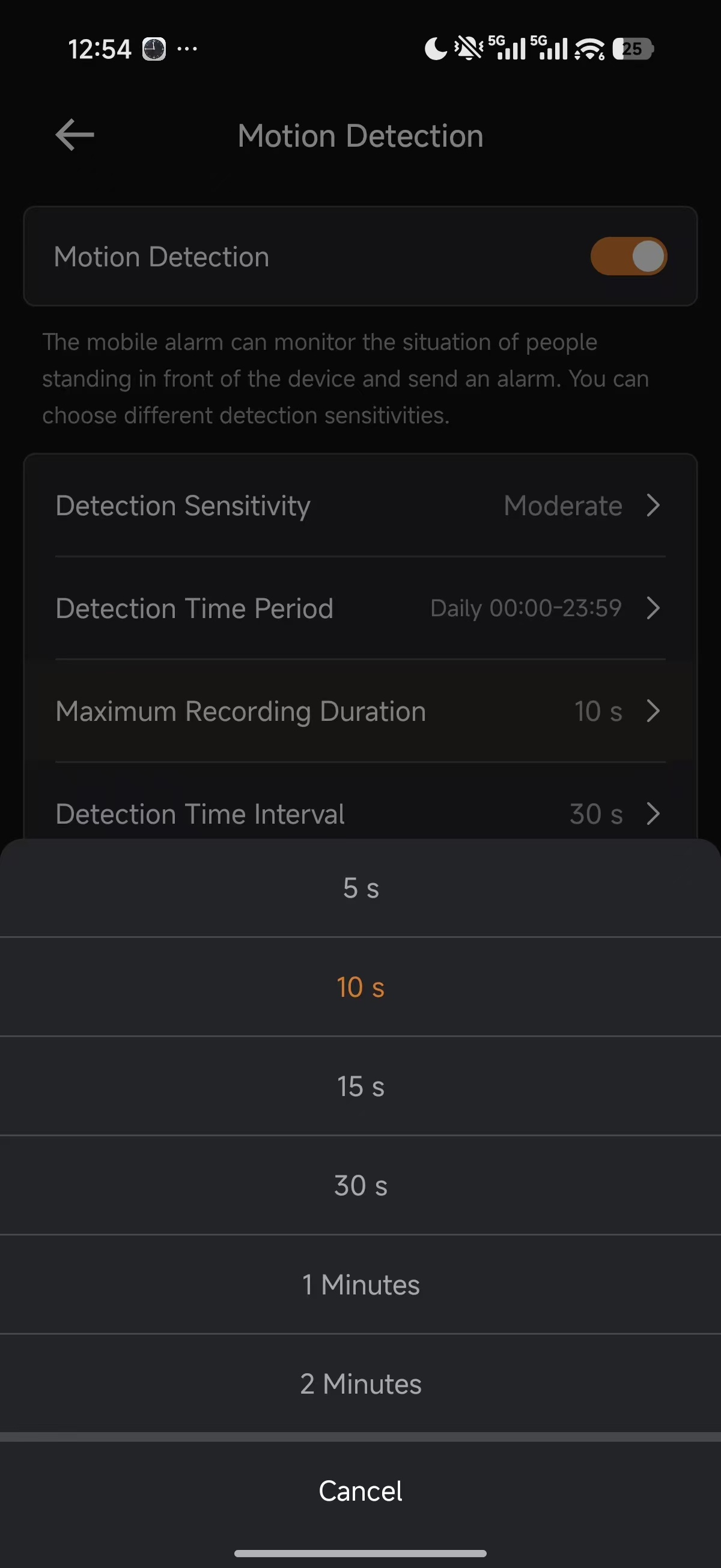Select the 1 Minutes option
Image resolution: width=721 pixels, height=1568 pixels.
361,1285
